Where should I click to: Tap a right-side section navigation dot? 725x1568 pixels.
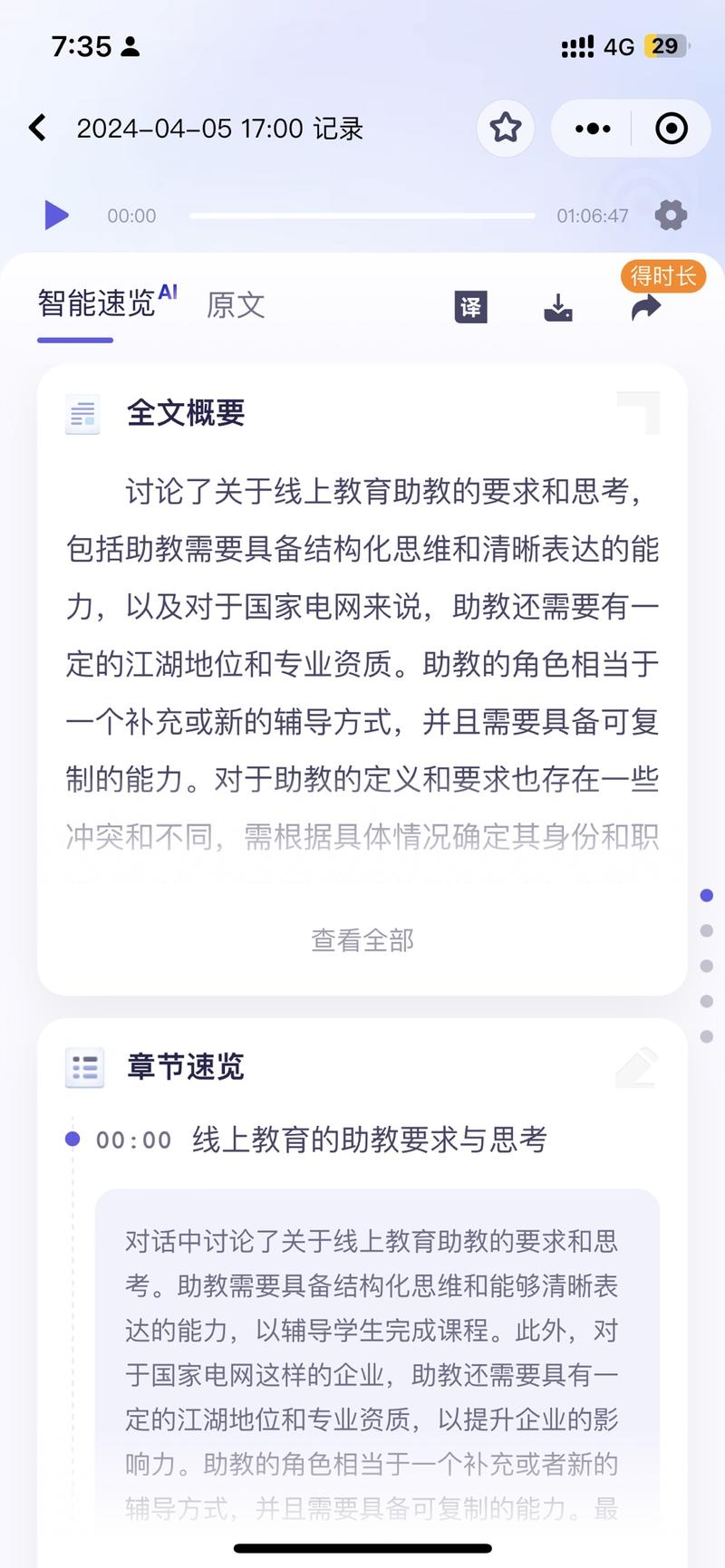coord(706,894)
